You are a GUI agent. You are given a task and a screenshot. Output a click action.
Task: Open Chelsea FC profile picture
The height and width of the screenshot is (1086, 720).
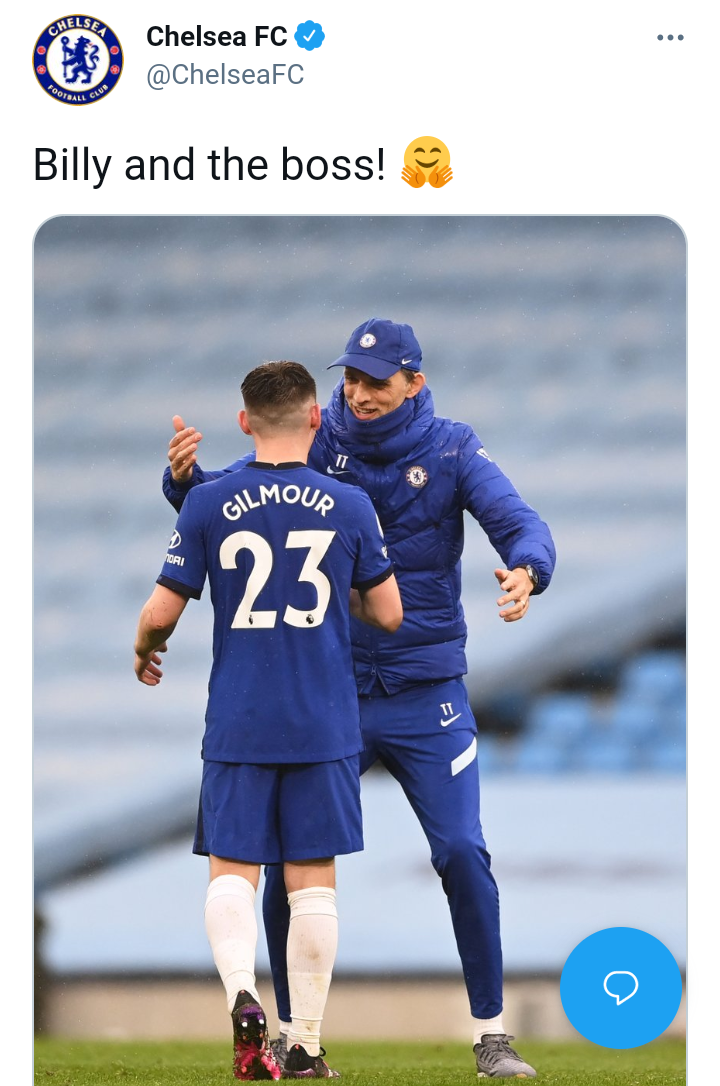click(78, 59)
